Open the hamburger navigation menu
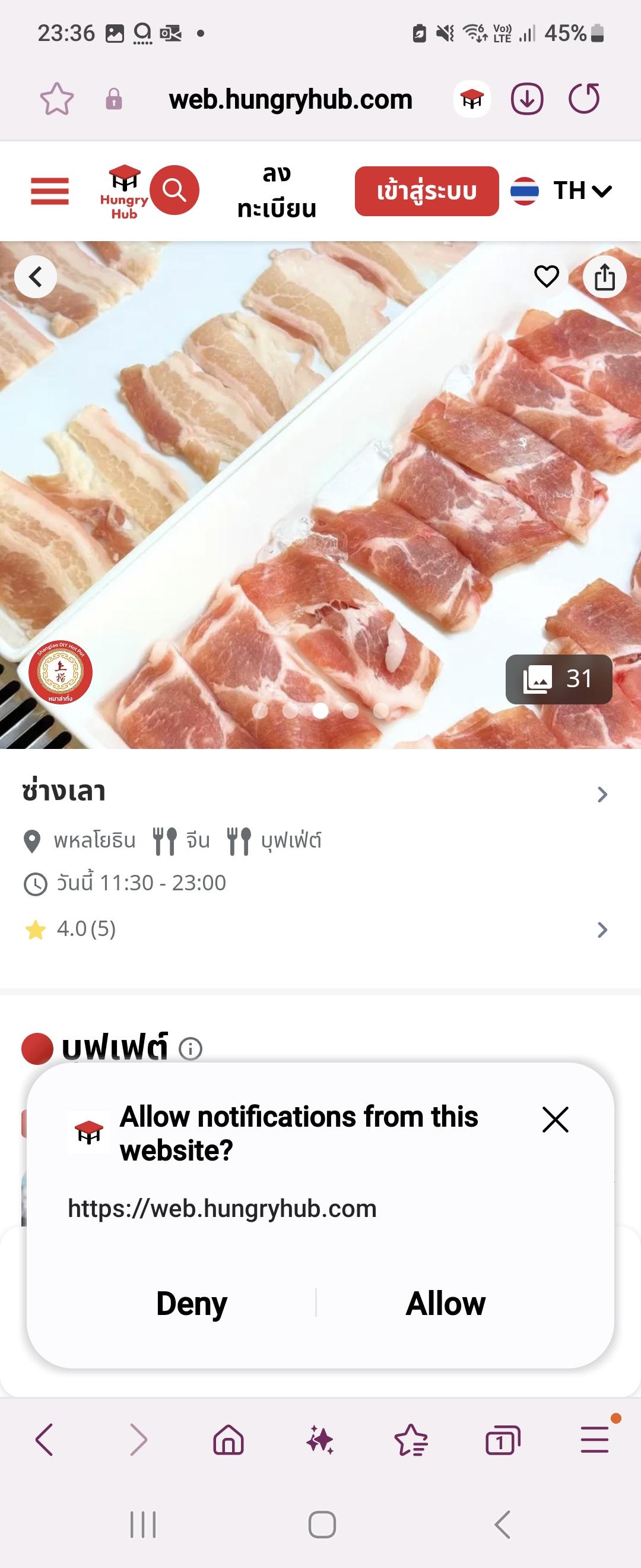Image resolution: width=641 pixels, height=1568 pixels. pos(49,191)
